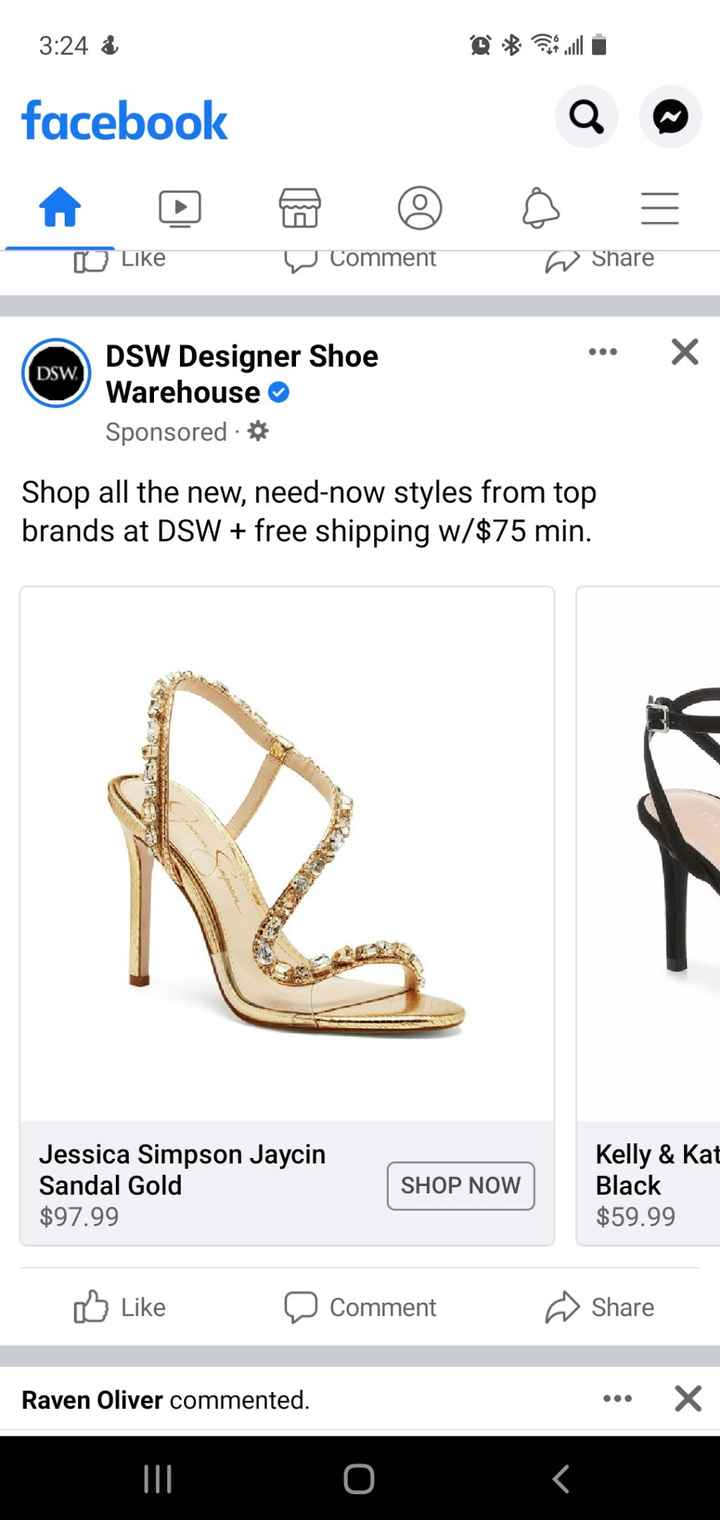This screenshot has height=1520, width=720.
Task: Open the notifications bell
Action: [x=540, y=207]
